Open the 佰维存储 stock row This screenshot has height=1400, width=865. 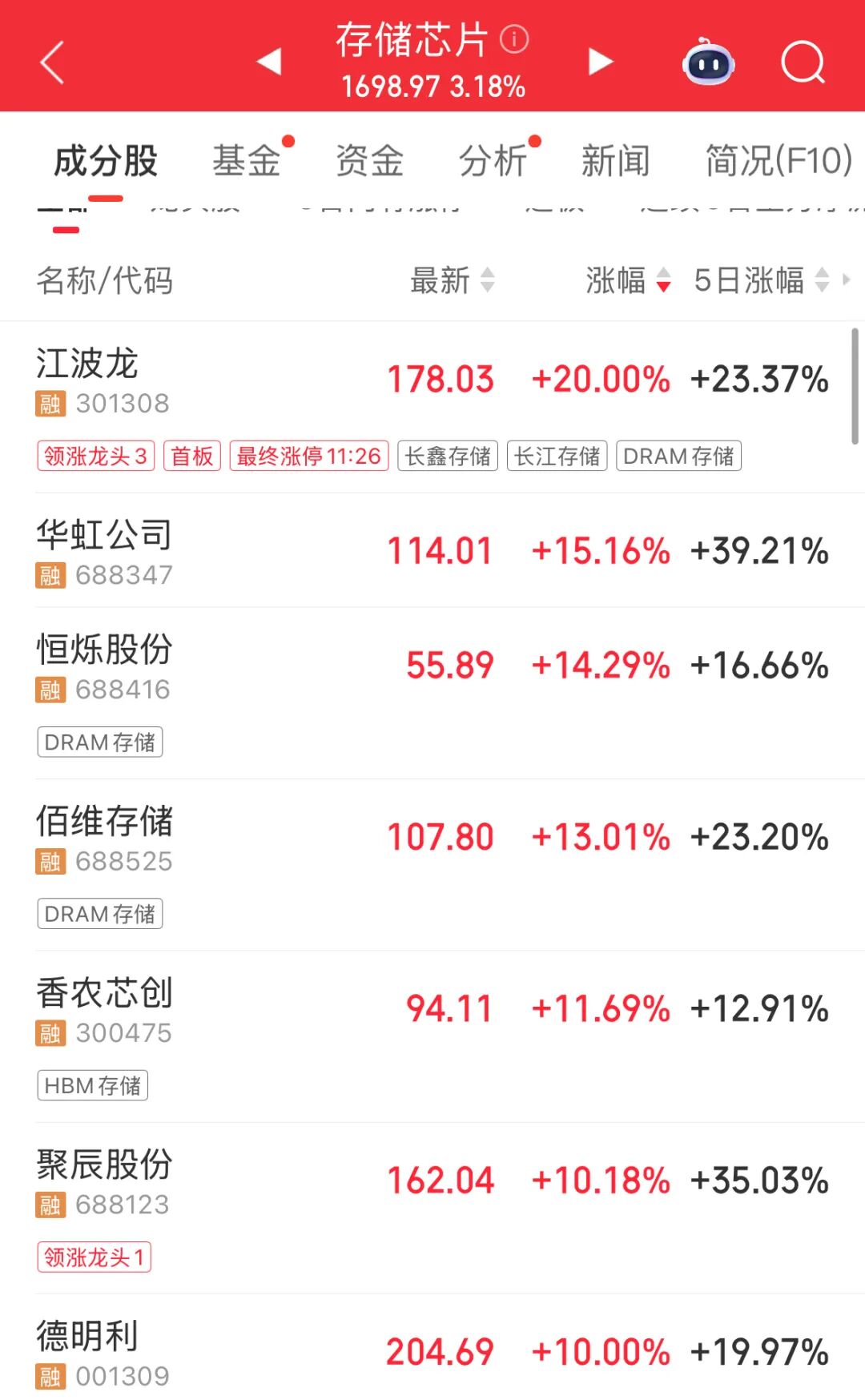click(240, 838)
